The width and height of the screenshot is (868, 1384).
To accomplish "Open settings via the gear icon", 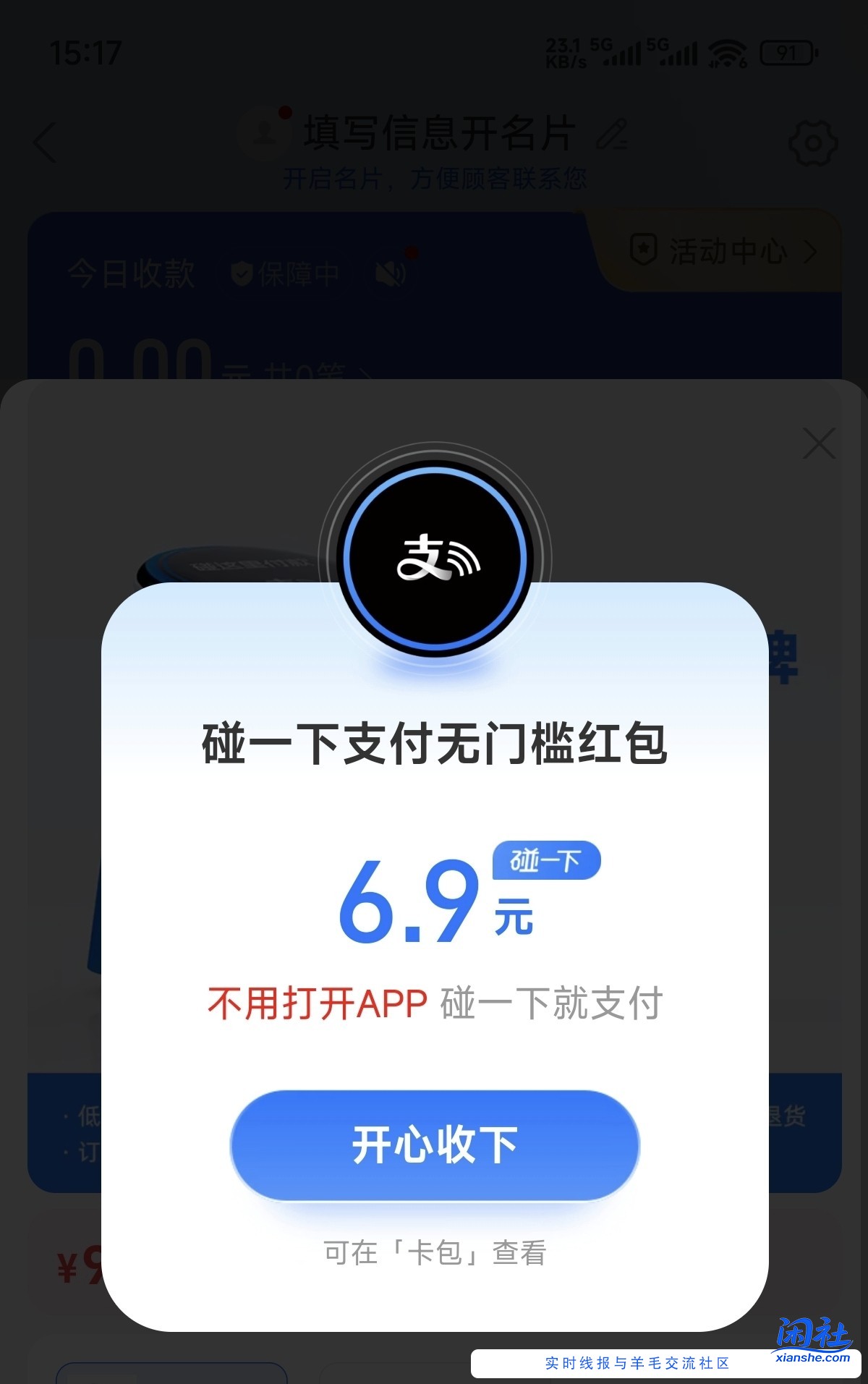I will (x=814, y=142).
